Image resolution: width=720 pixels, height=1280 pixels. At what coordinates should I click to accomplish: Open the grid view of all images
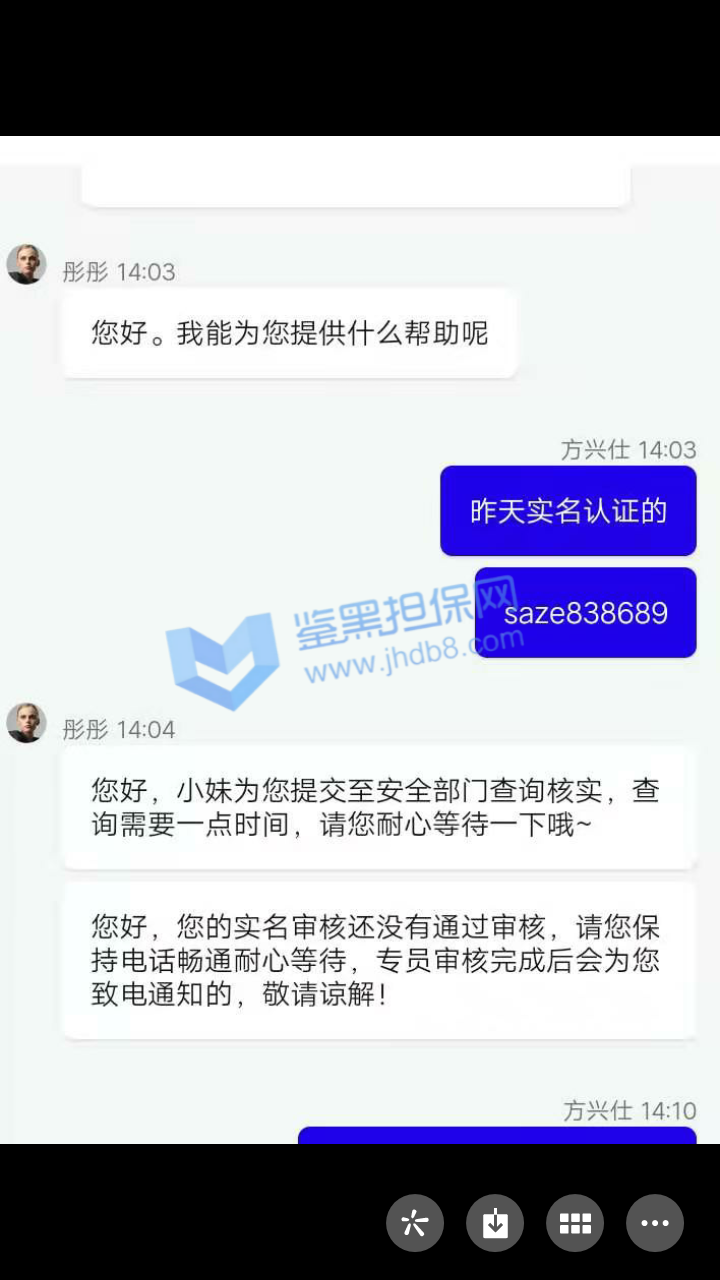pyautogui.click(x=575, y=1222)
